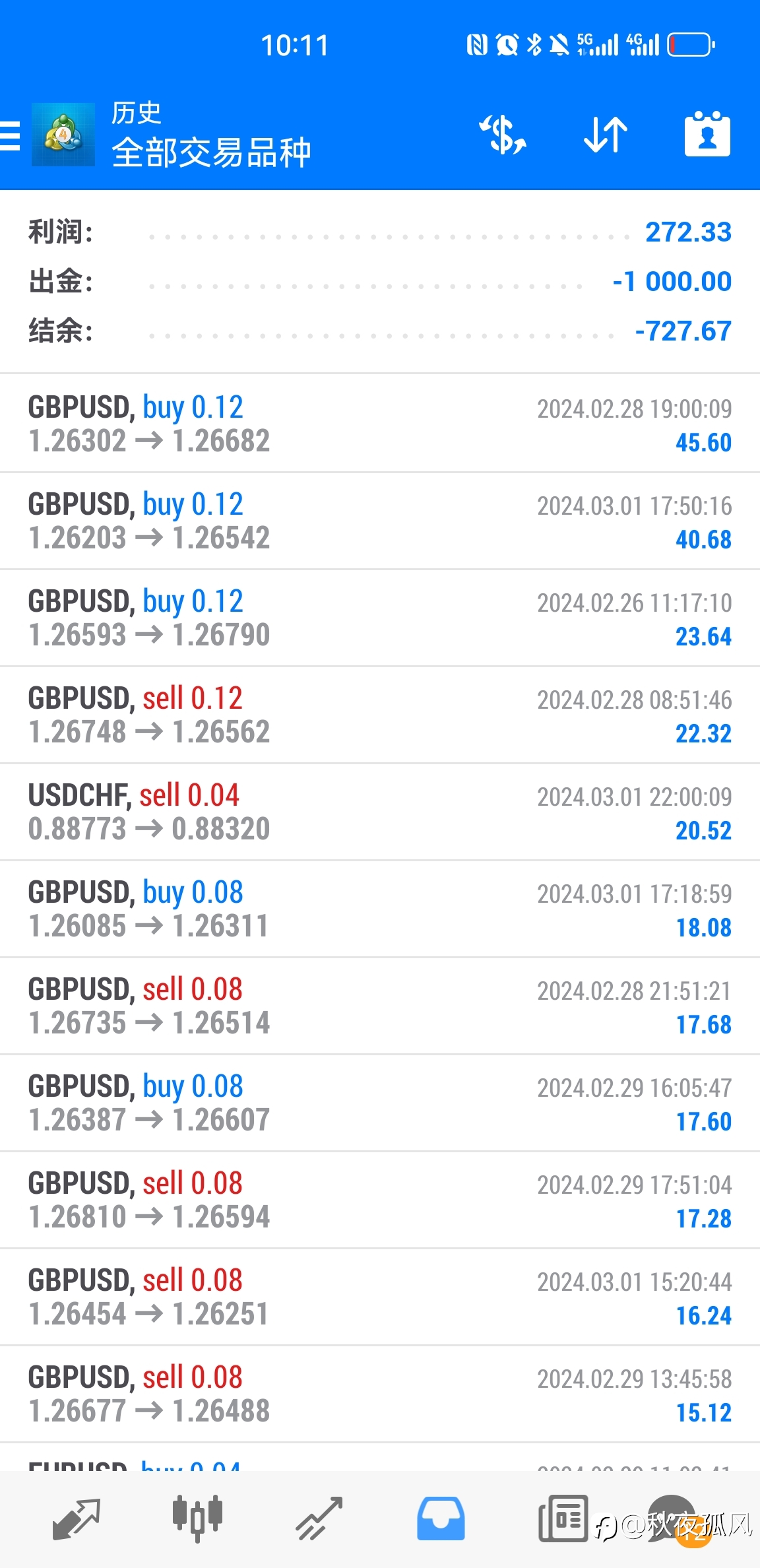Select the History inbox tab
The image size is (760, 1568).
[x=441, y=1519]
